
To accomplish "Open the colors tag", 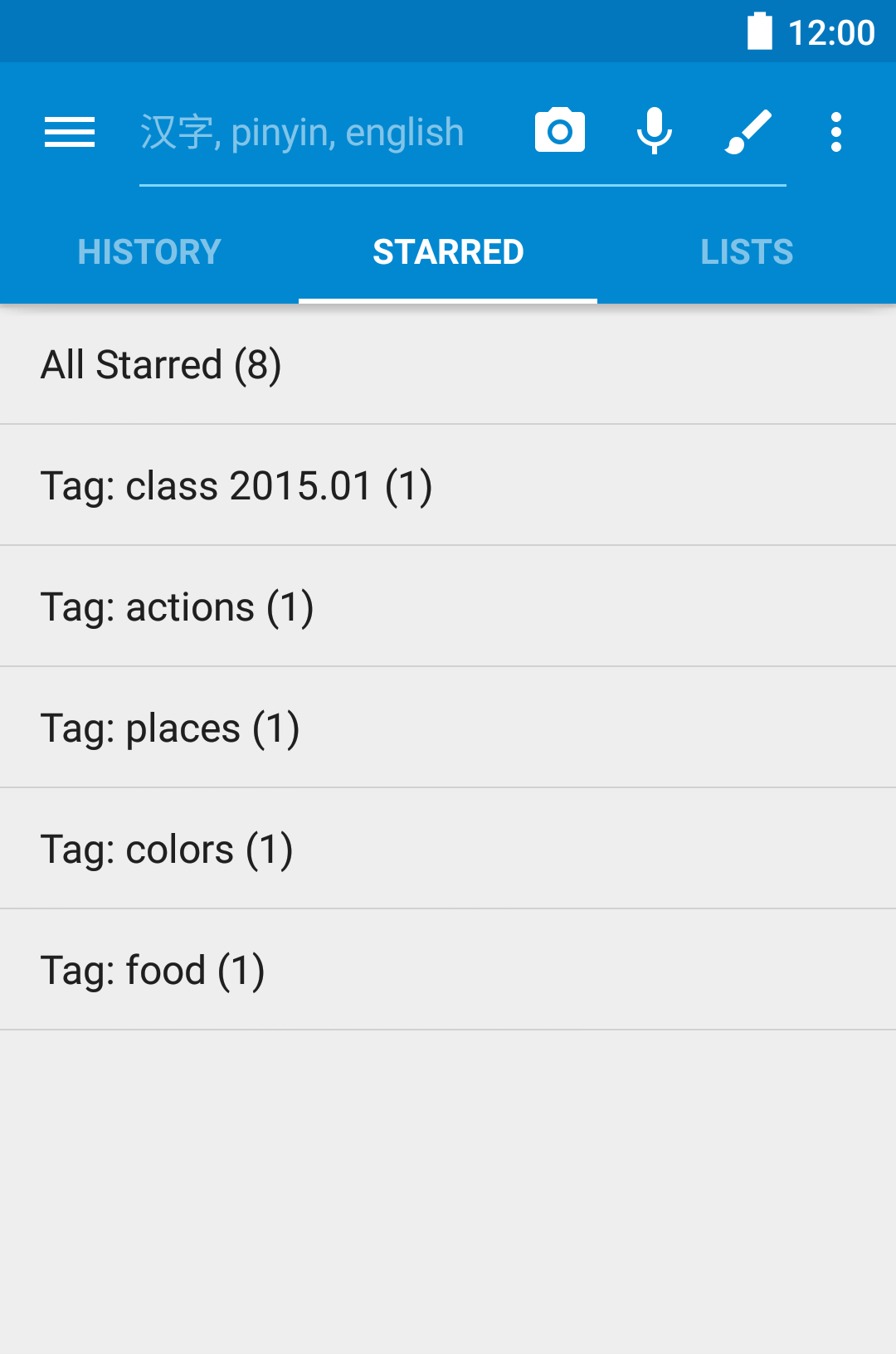I will (x=448, y=850).
